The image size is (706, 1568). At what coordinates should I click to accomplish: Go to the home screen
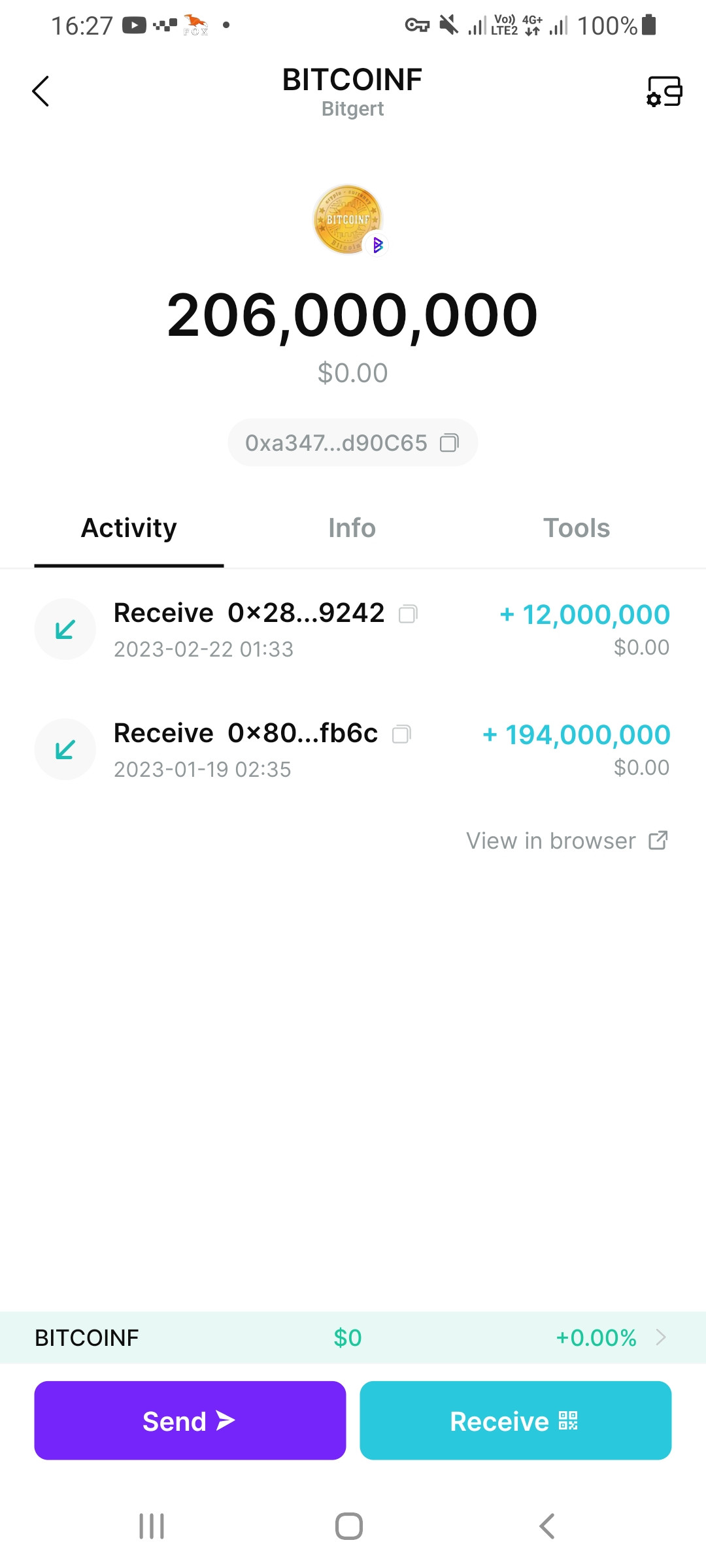[349, 1526]
